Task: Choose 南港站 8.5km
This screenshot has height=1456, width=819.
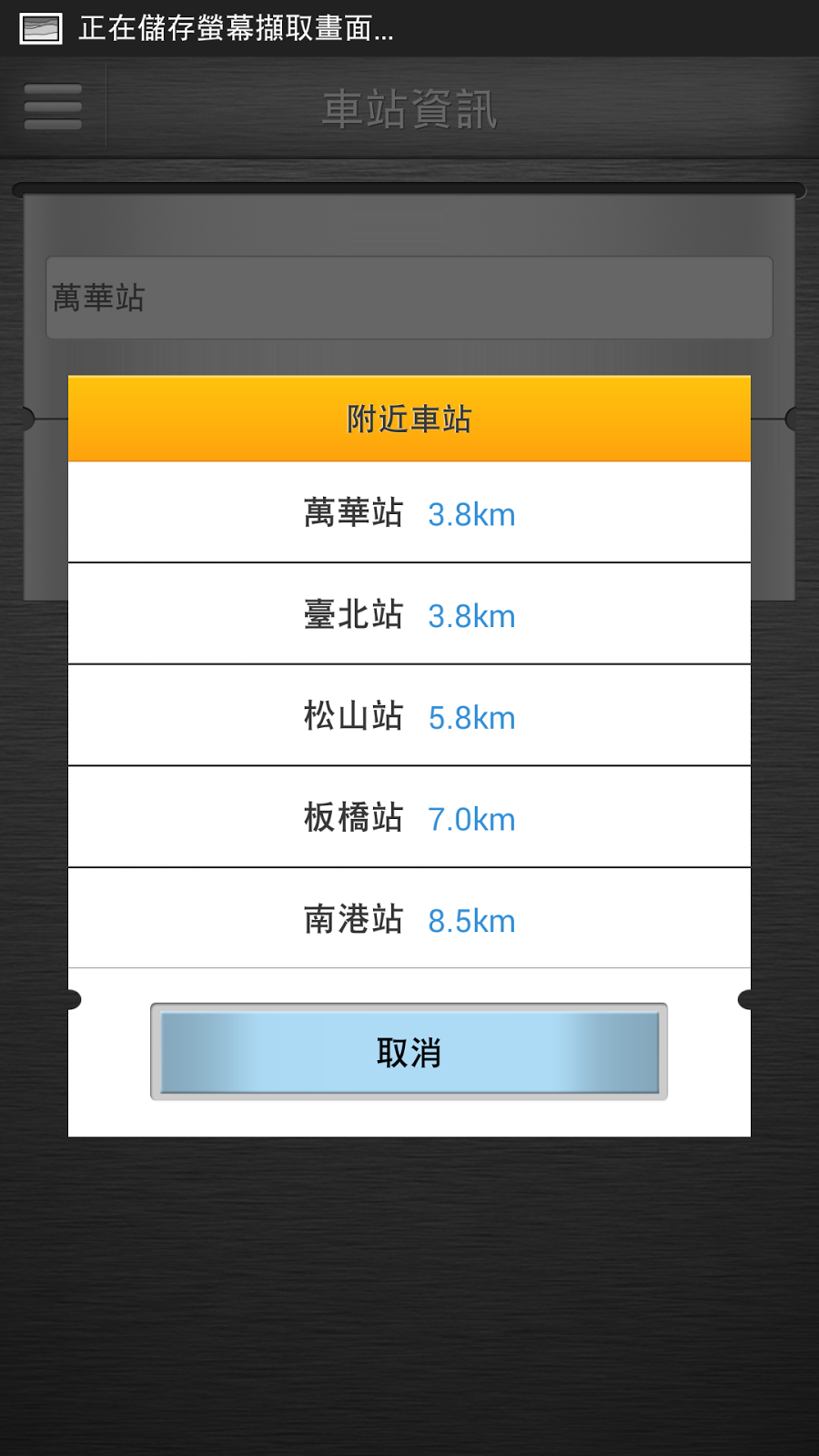Action: click(x=409, y=919)
